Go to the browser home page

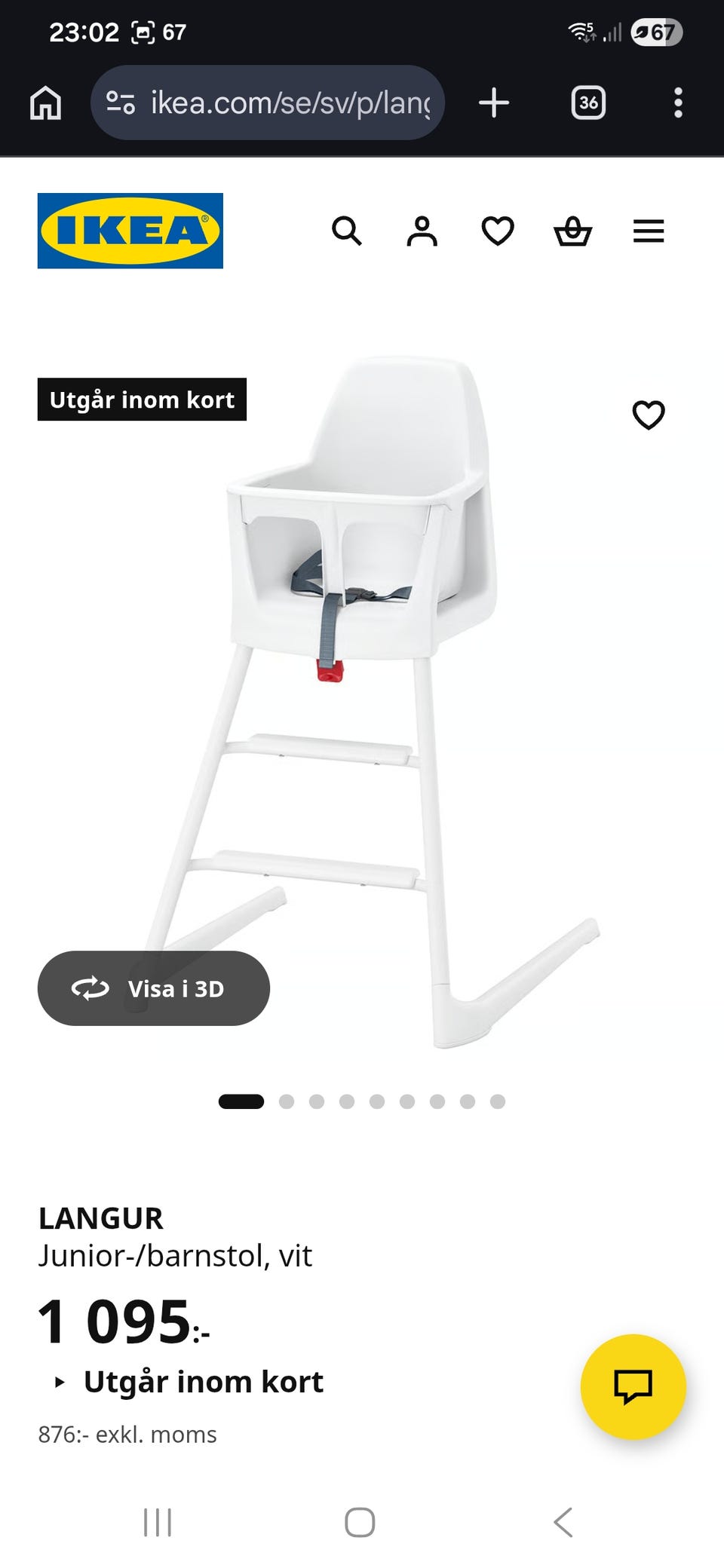click(45, 103)
